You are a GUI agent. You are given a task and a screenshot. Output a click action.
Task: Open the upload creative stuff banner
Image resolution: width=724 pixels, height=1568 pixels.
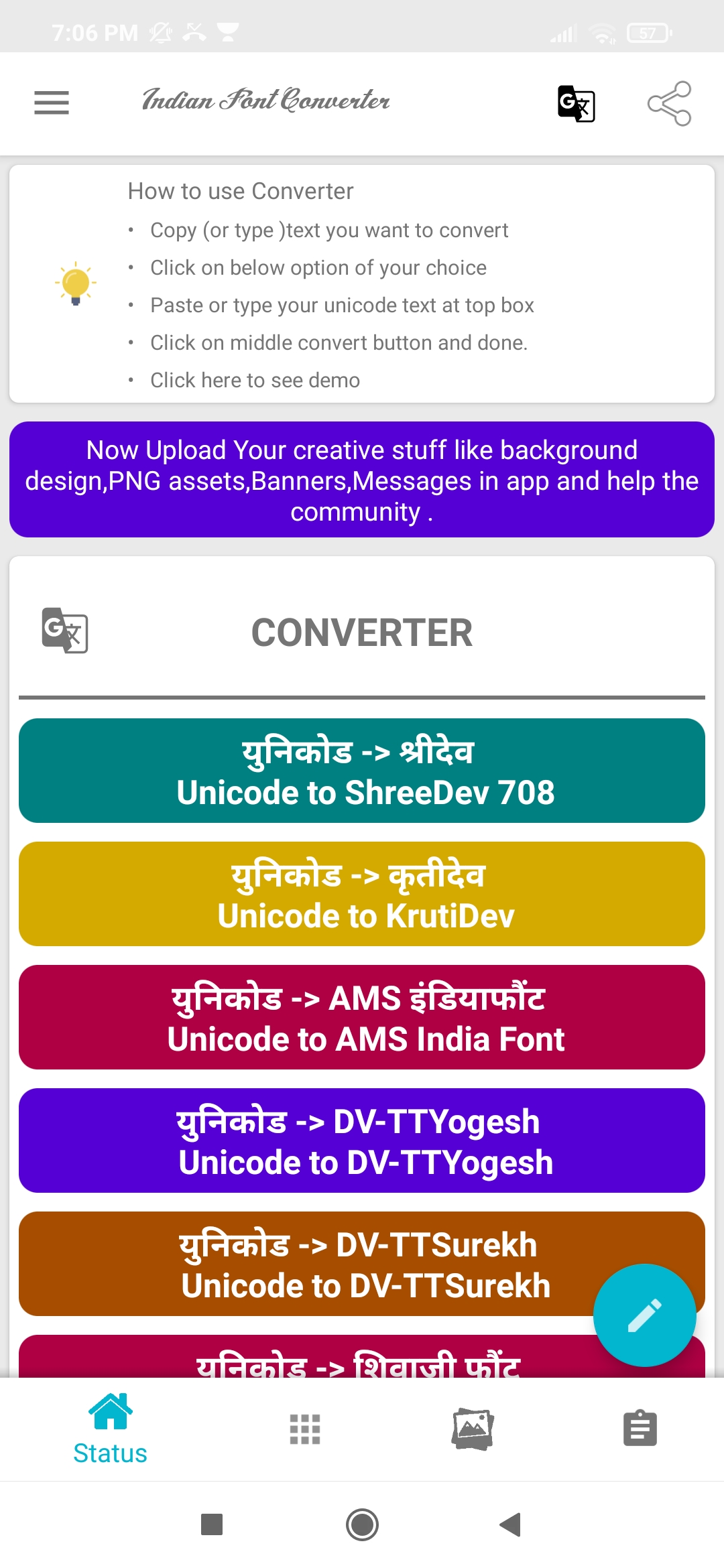point(362,480)
